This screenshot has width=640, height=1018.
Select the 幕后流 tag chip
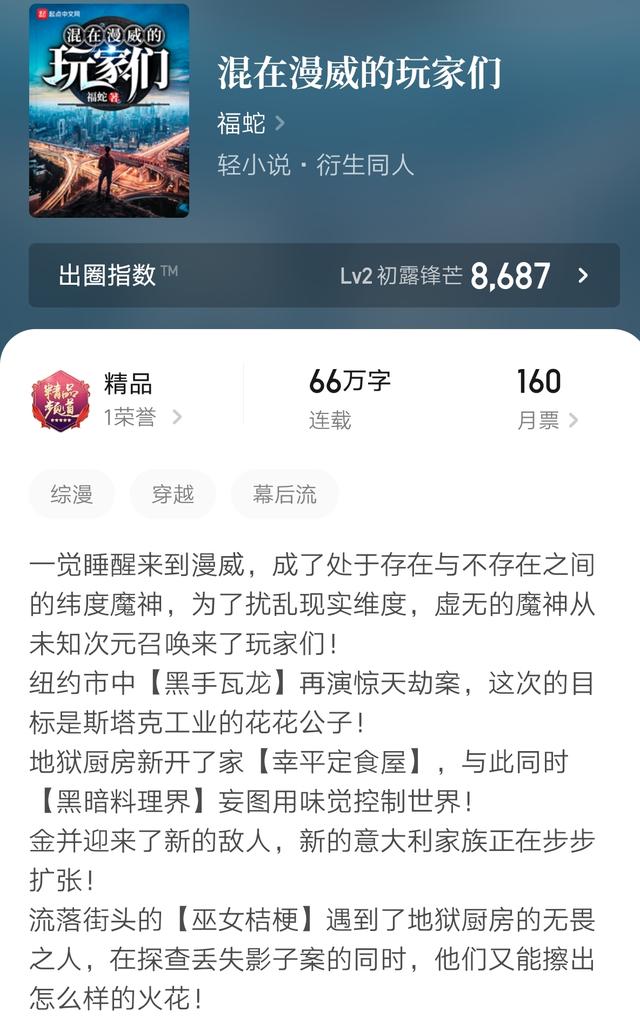(x=284, y=494)
